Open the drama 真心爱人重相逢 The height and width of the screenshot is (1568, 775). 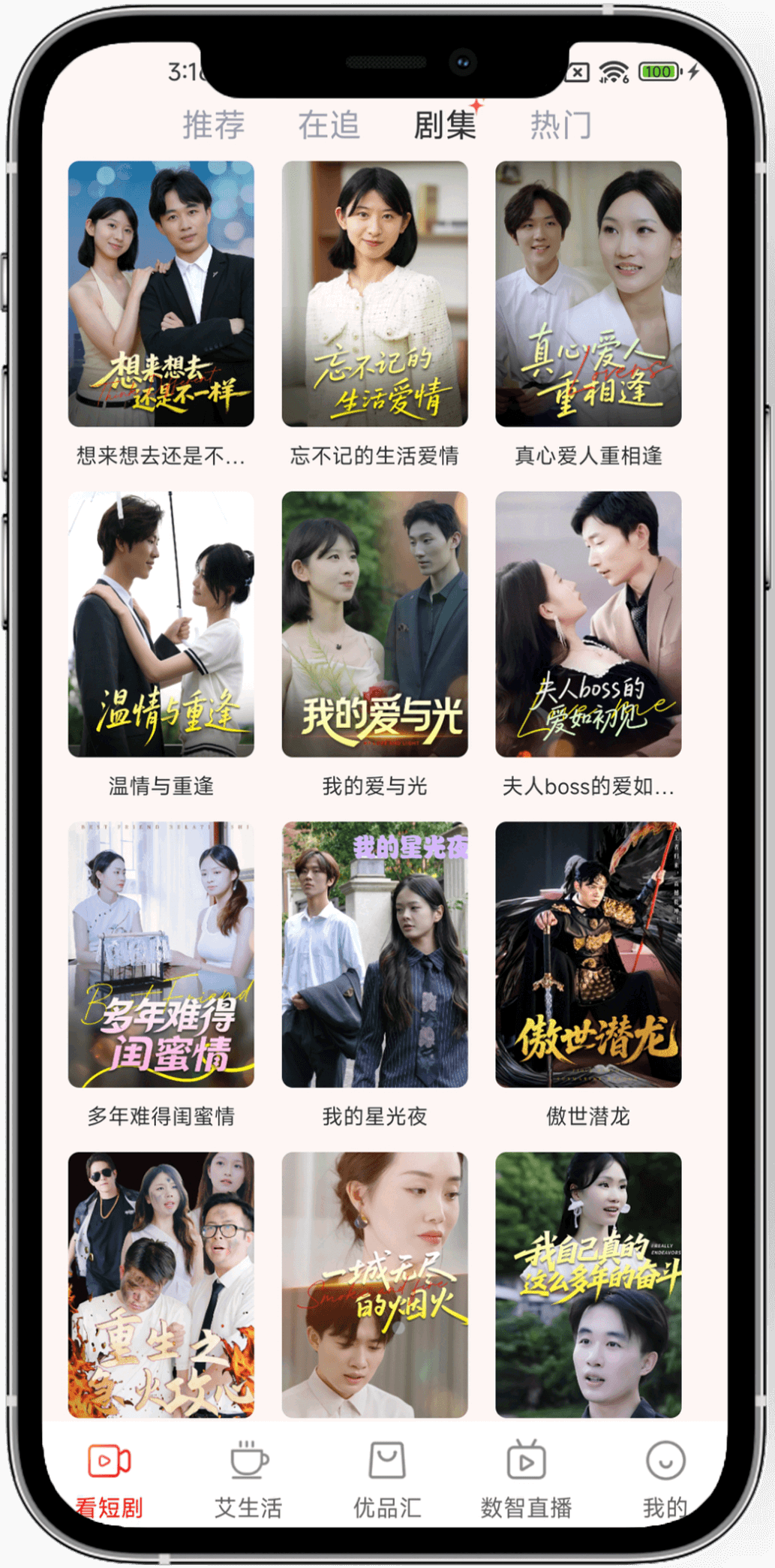[x=588, y=294]
